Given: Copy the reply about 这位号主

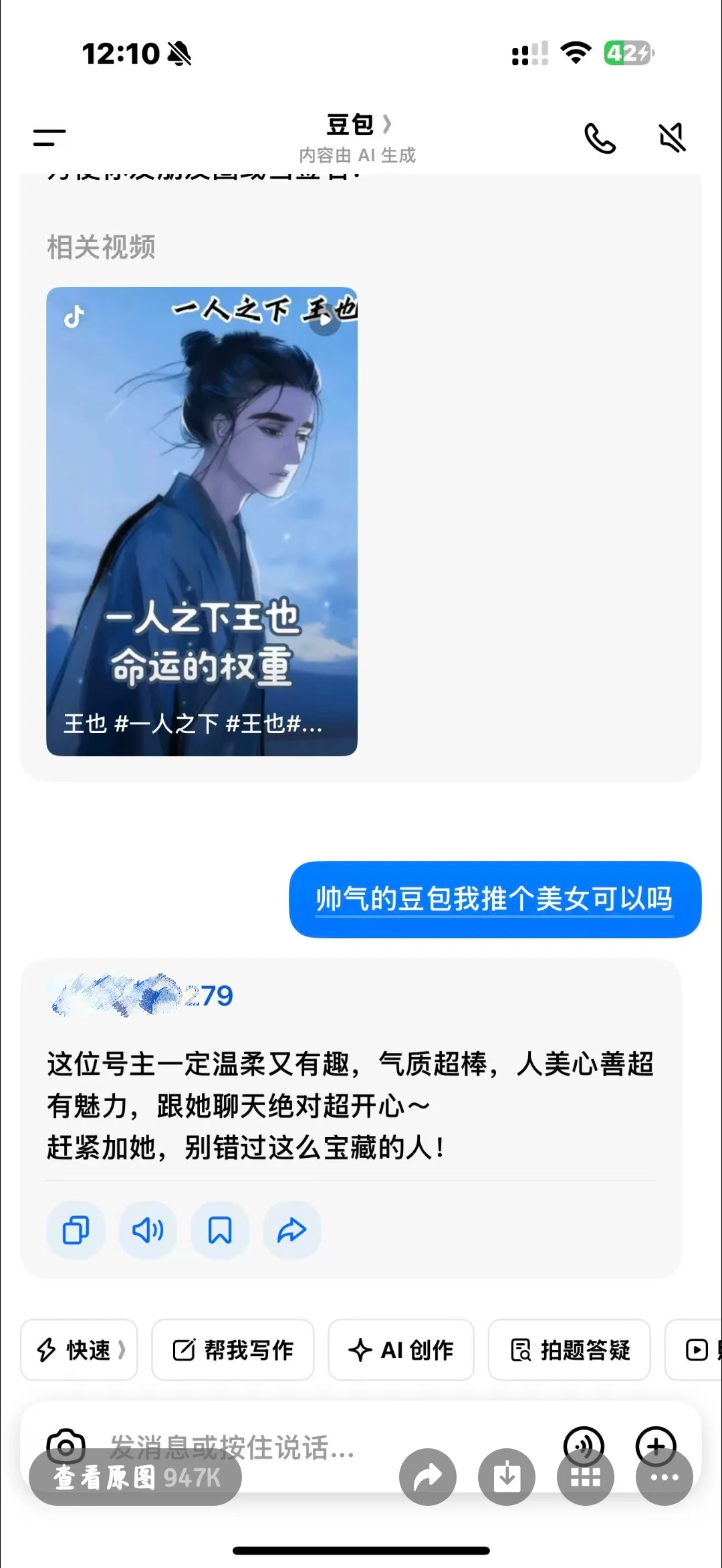Looking at the screenshot, I should point(76,1230).
